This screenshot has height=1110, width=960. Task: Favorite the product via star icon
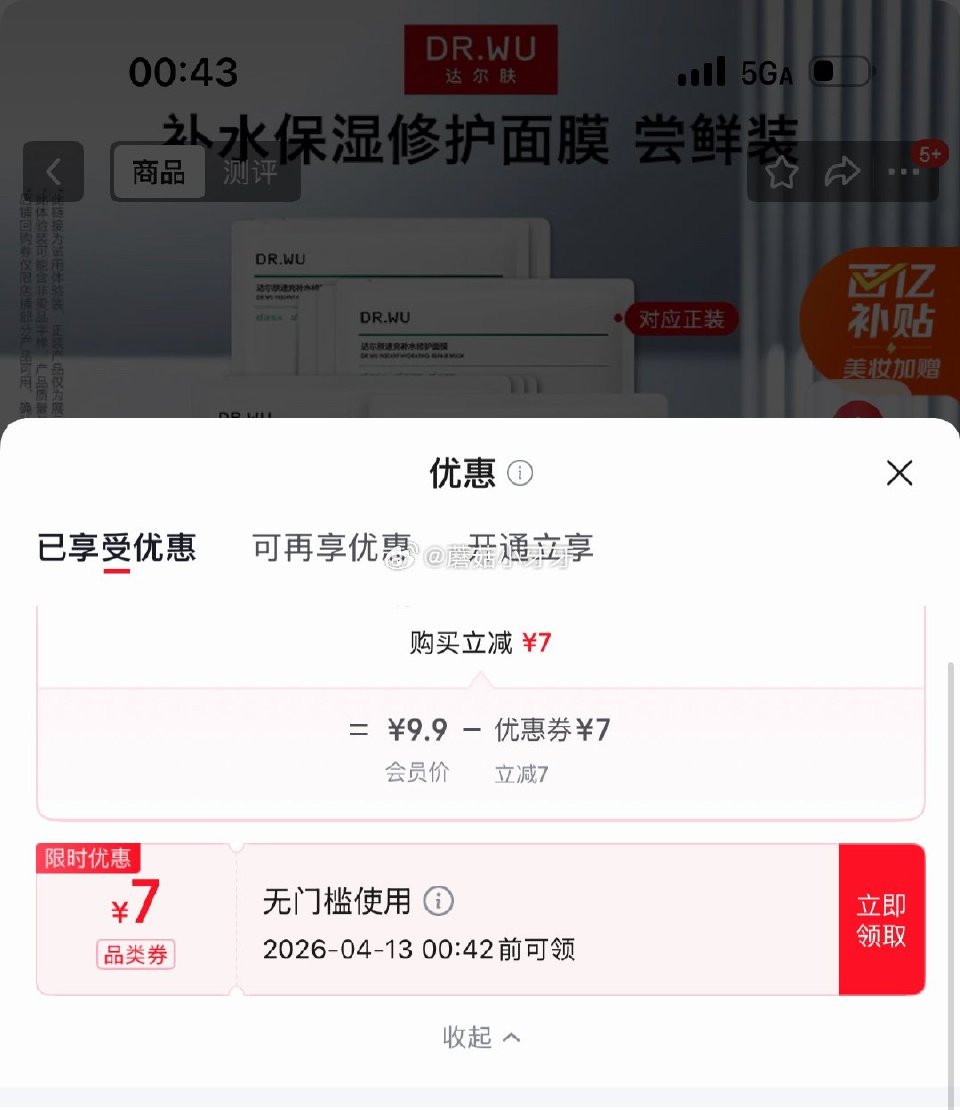coord(784,172)
